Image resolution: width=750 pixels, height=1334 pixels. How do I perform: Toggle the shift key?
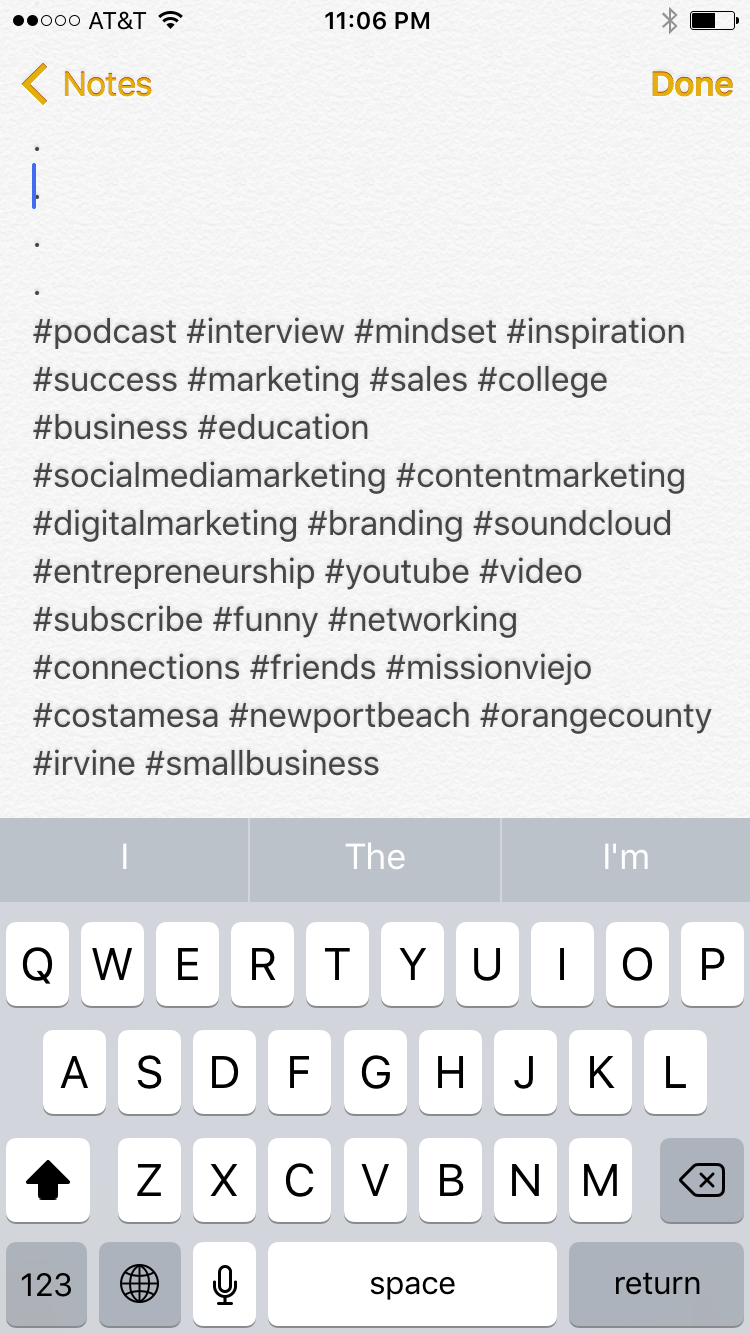[x=47, y=1181]
